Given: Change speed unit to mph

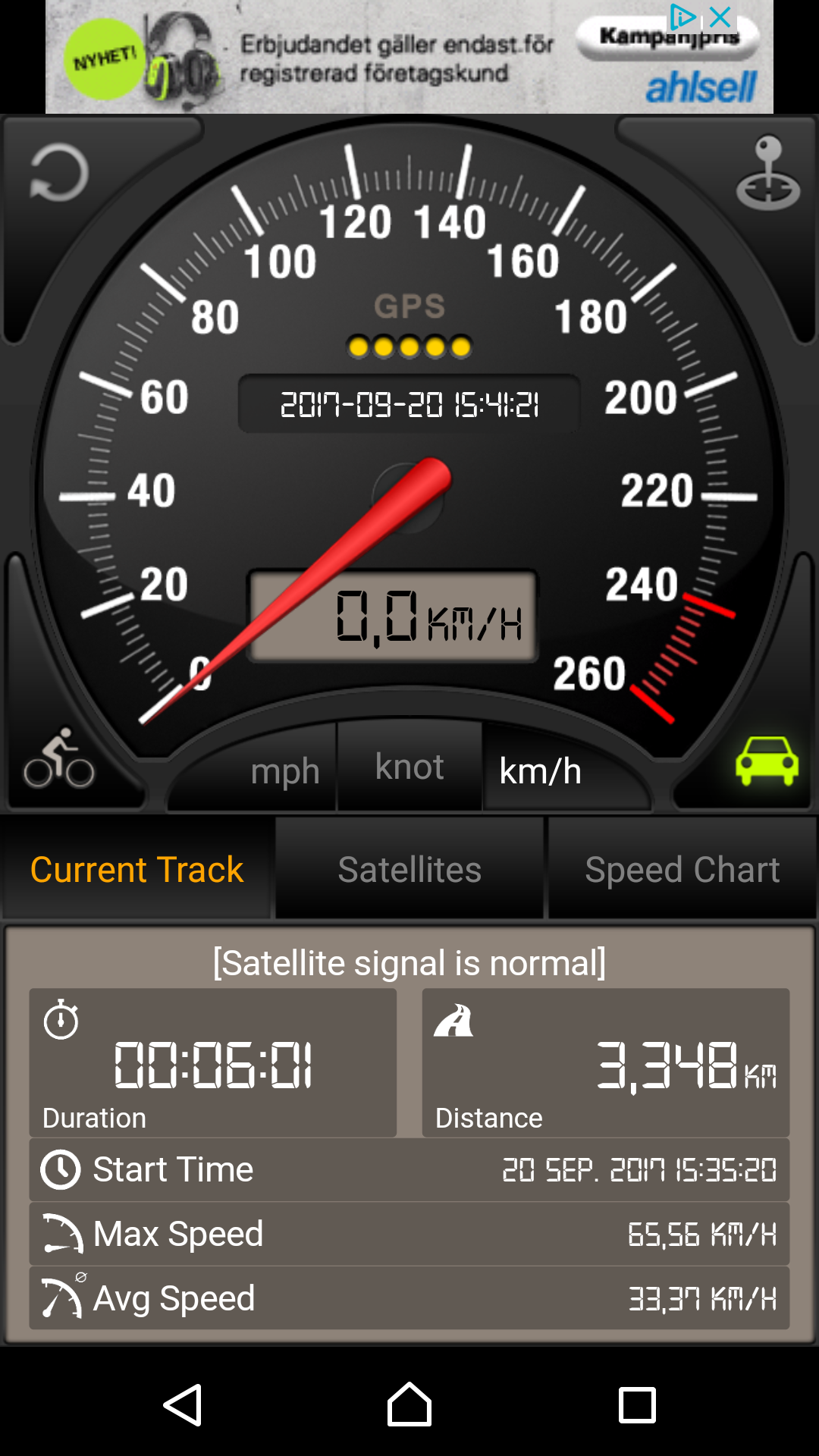Looking at the screenshot, I should pos(285,771).
